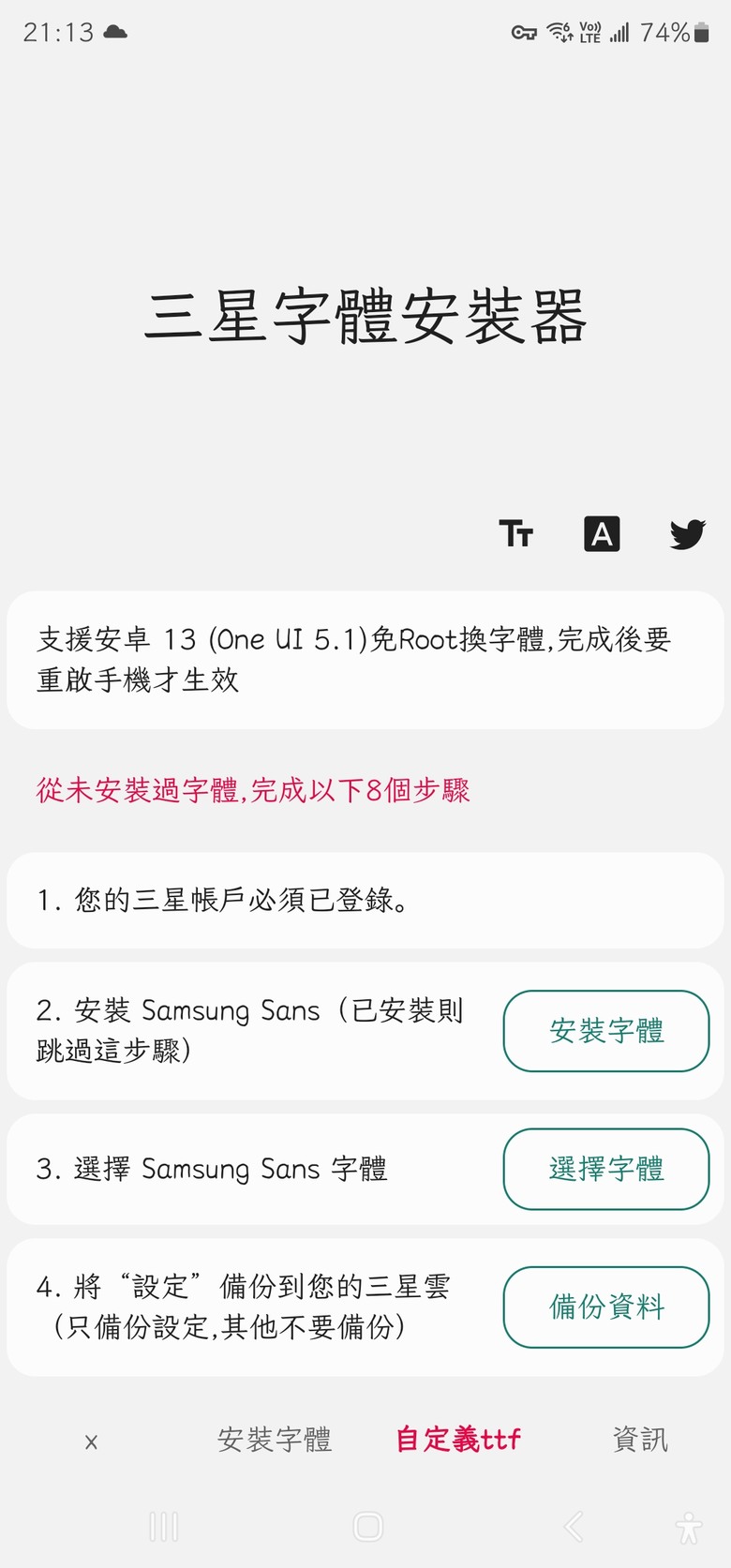This screenshot has width=731, height=1568.
Task: Tap the 選擇字體 button
Action: 606,1169
